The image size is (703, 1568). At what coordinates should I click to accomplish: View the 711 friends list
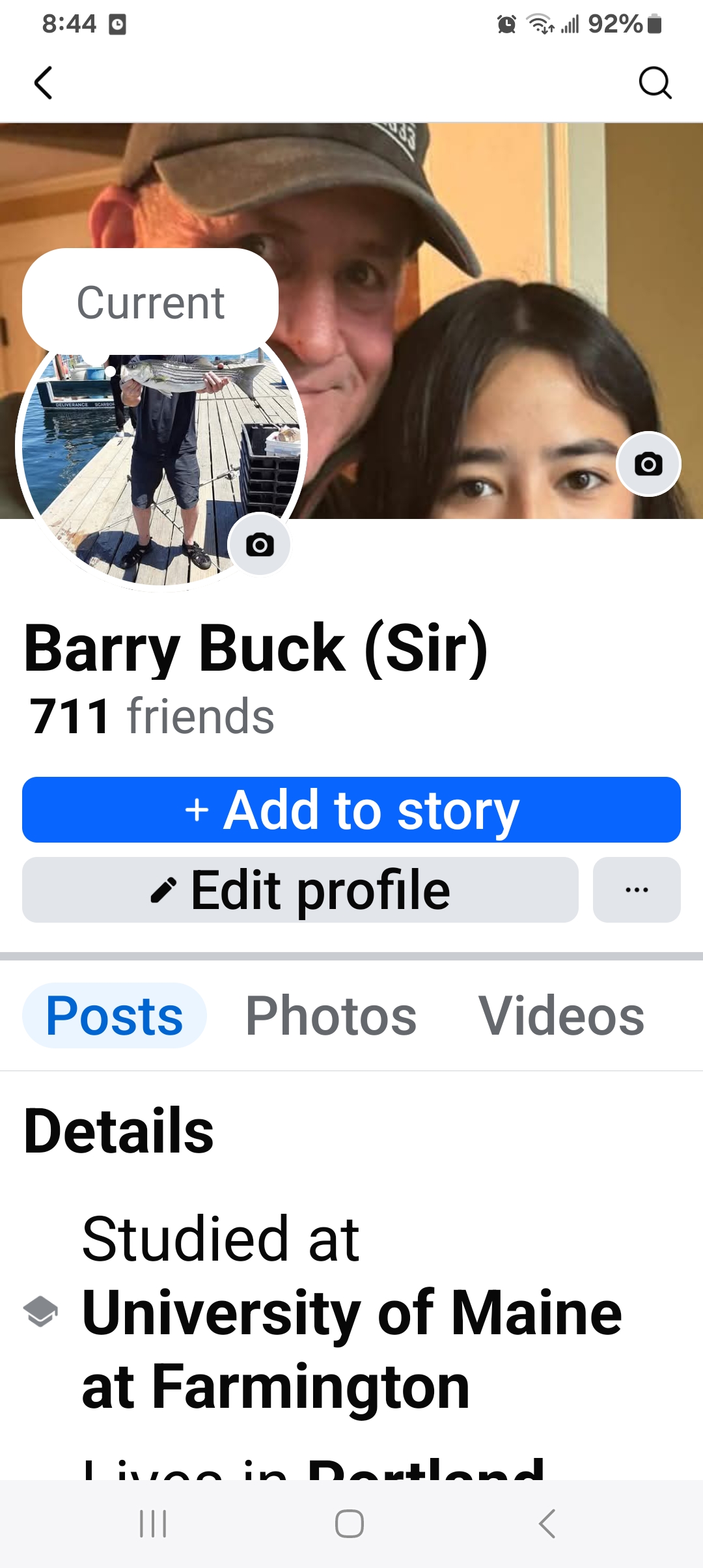click(151, 716)
